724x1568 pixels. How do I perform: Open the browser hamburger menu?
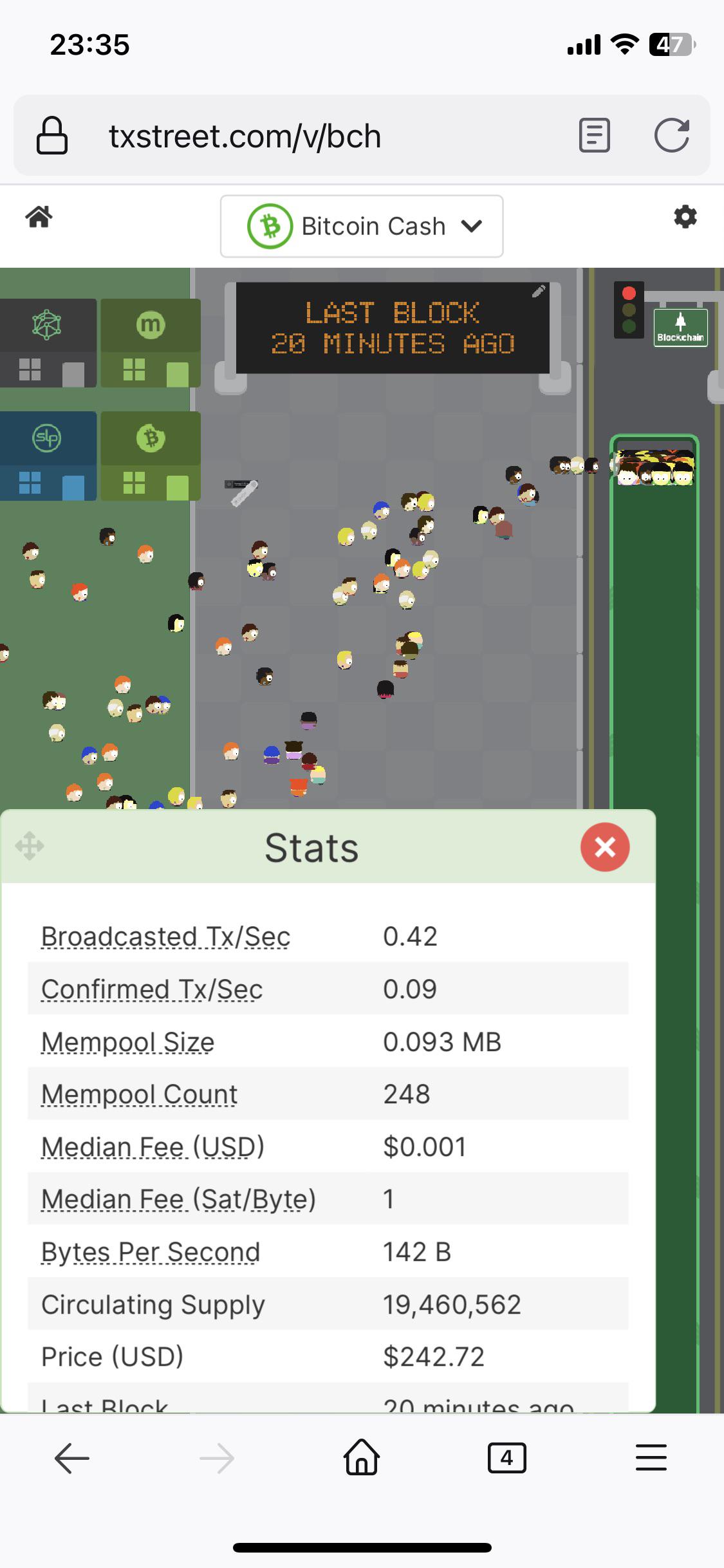[651, 1458]
